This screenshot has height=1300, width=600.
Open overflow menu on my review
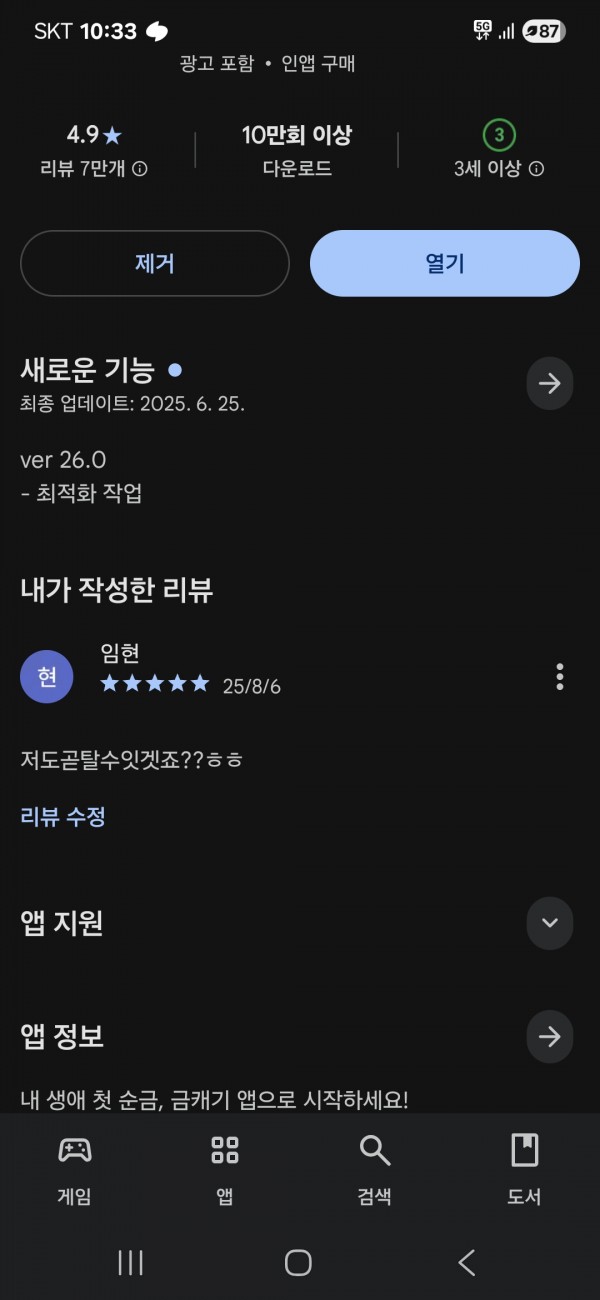(x=559, y=677)
